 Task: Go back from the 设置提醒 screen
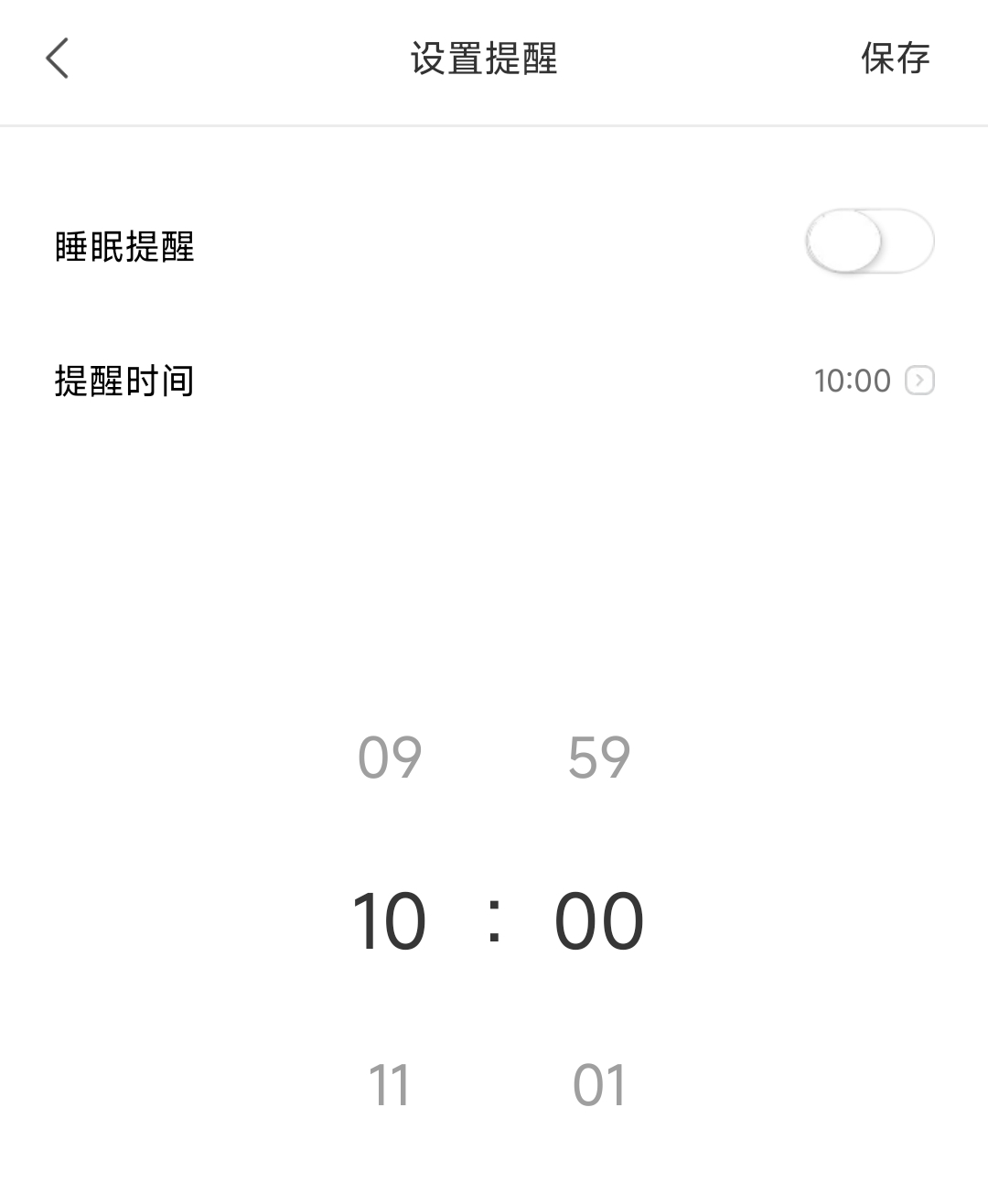[x=58, y=59]
